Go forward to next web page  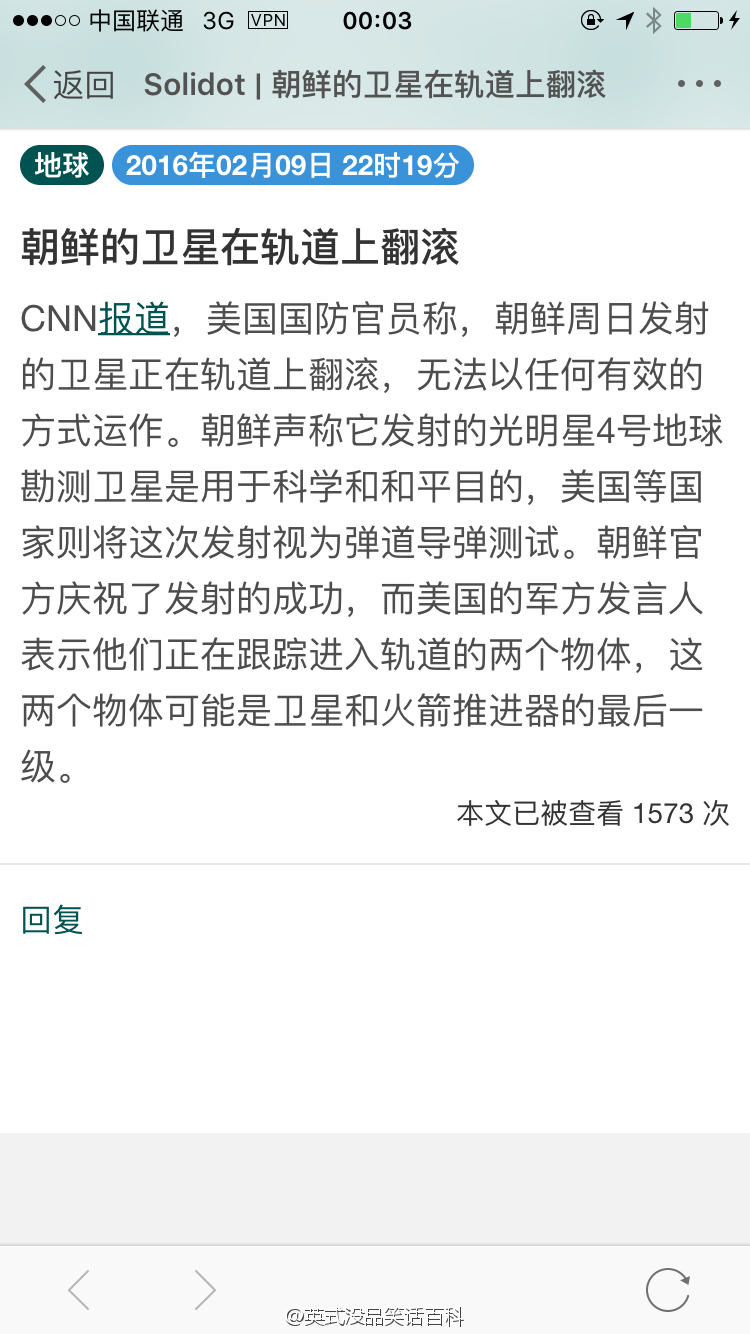[x=205, y=1290]
